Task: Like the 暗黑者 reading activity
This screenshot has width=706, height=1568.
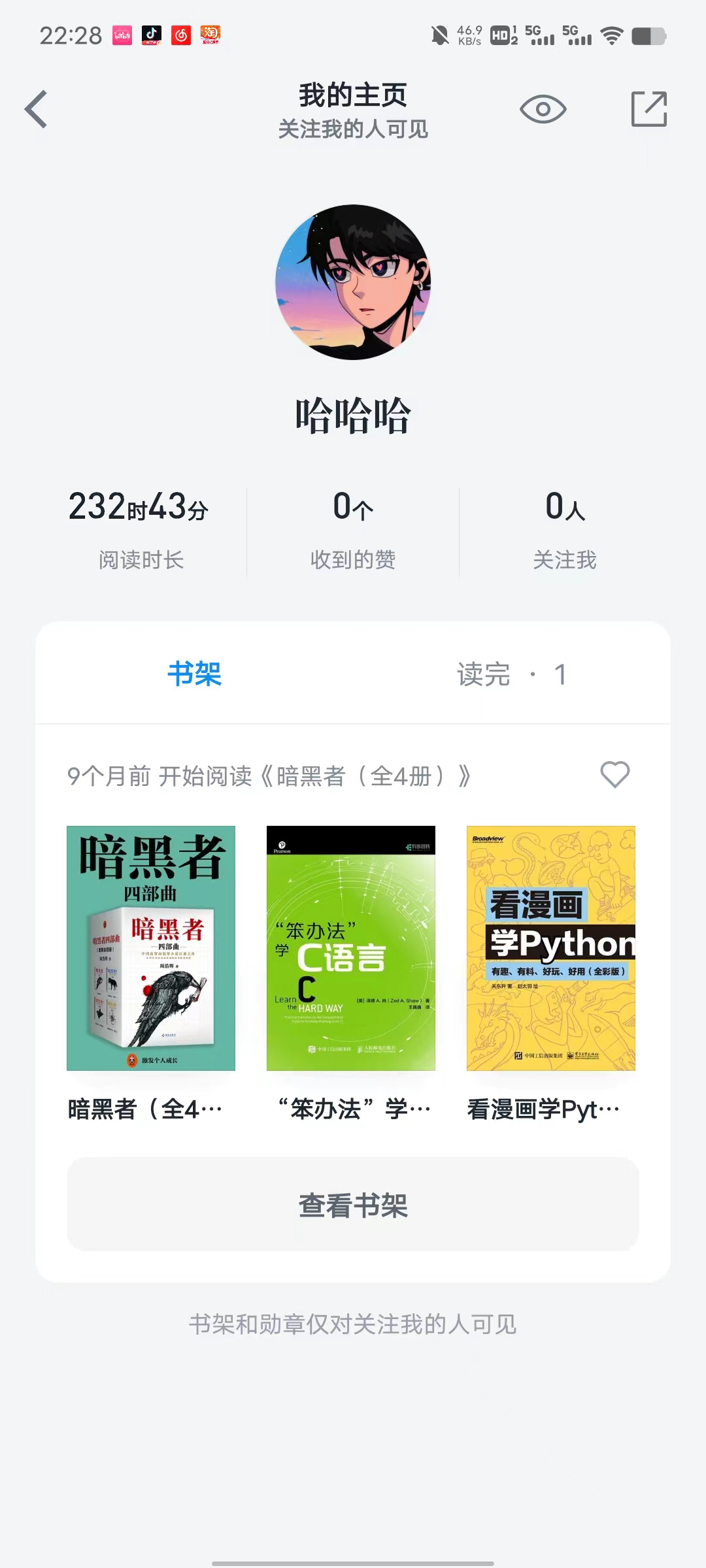Action: point(614,775)
